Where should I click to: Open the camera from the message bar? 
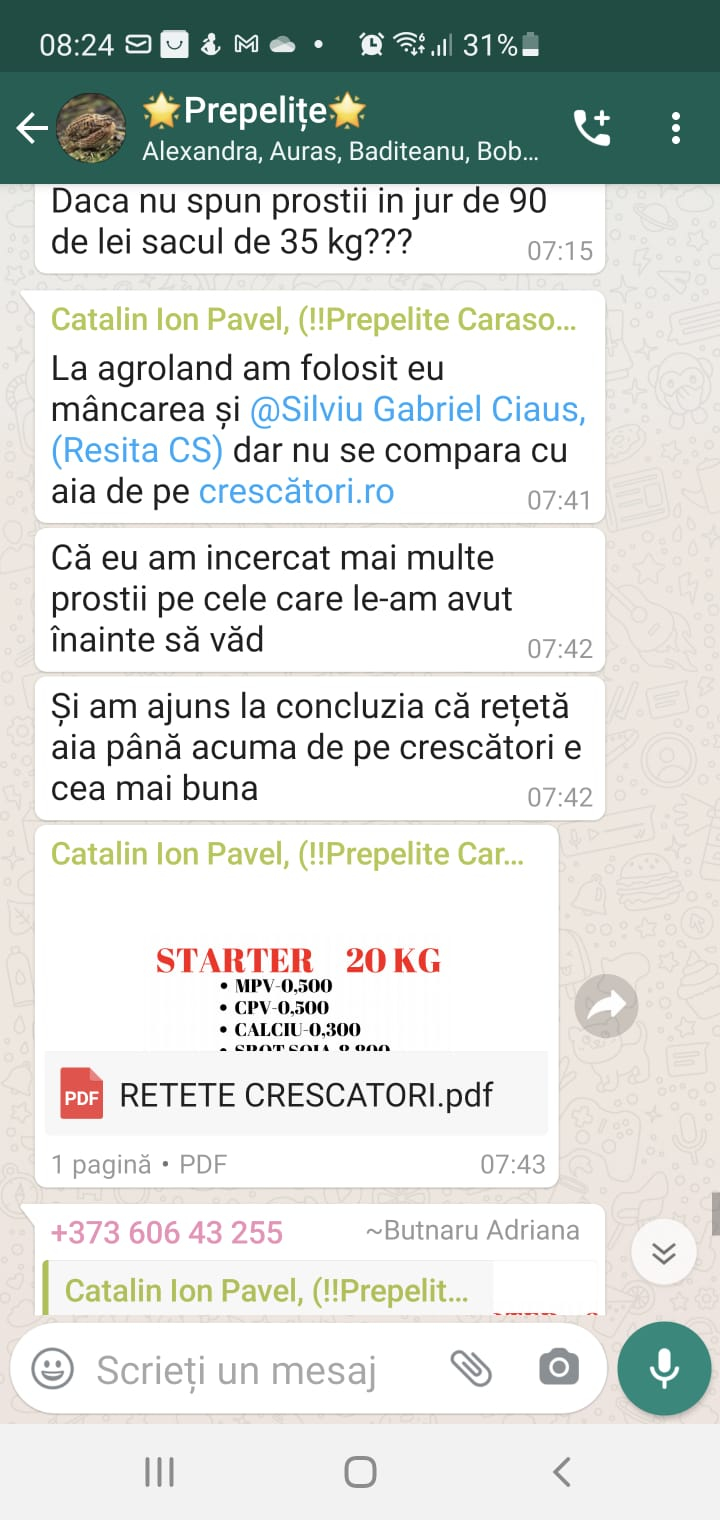point(558,1368)
